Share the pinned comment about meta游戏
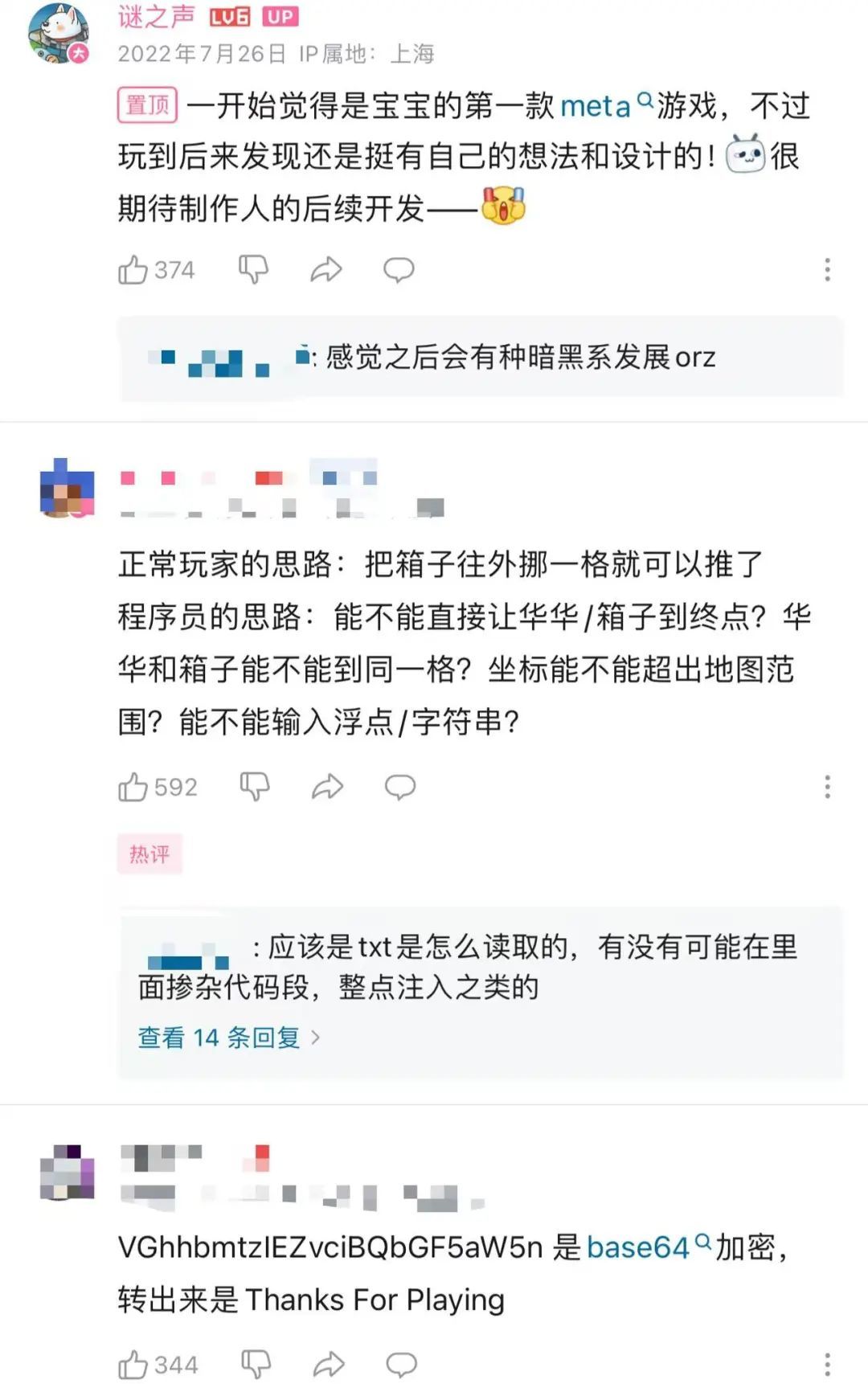The width and height of the screenshot is (868, 1384). coord(326,270)
